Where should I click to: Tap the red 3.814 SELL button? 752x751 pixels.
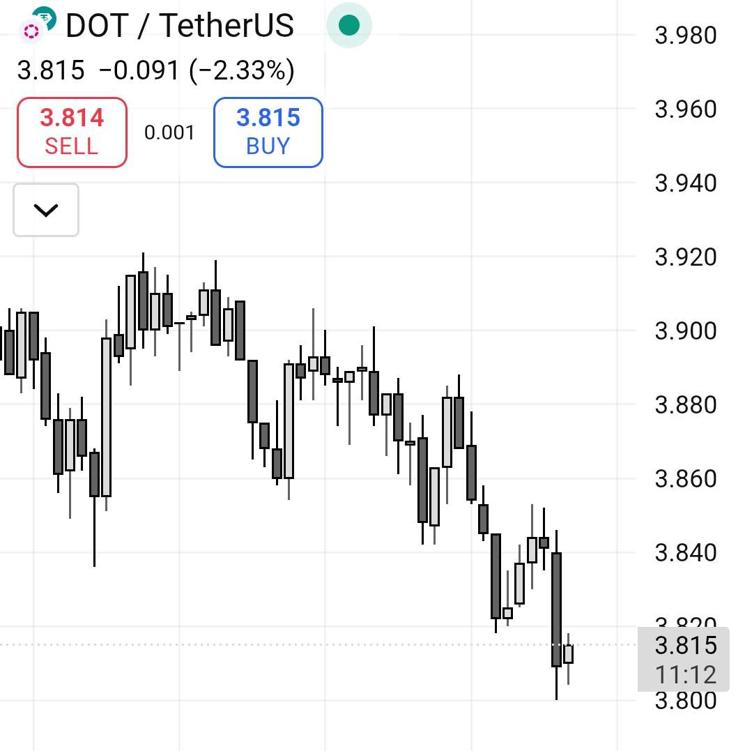(x=72, y=132)
